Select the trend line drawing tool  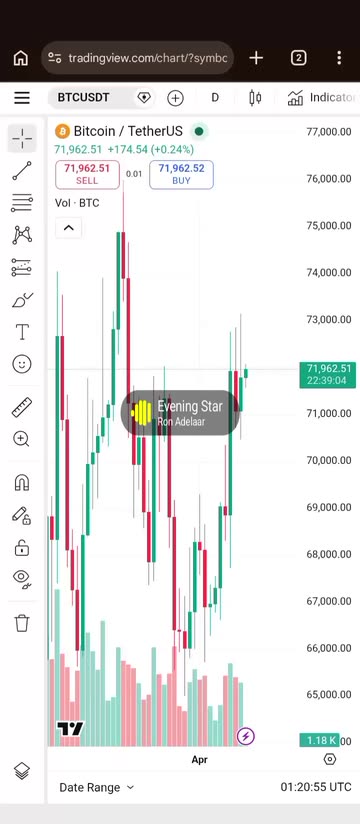pos(22,171)
